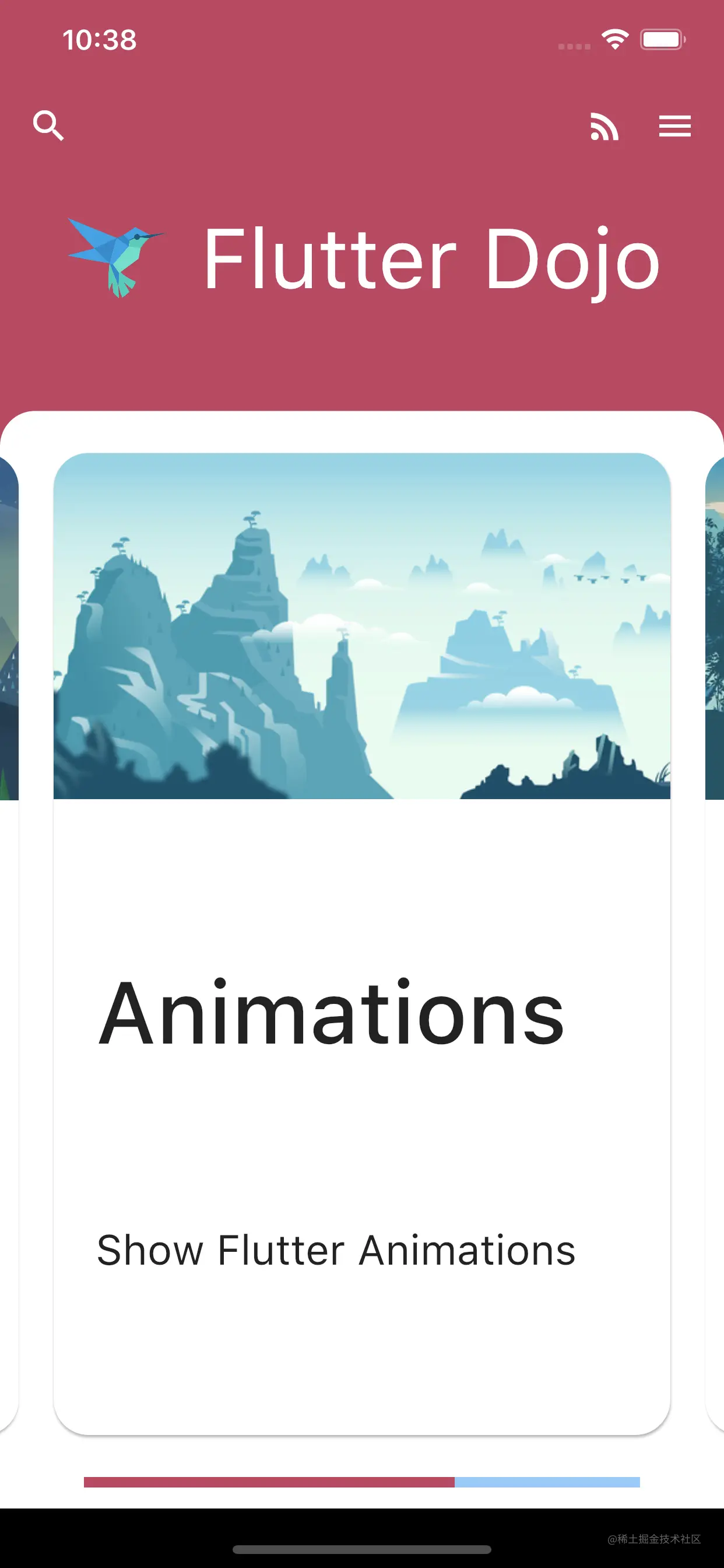Open the hamburger menu
Image resolution: width=724 pixels, height=1568 pixels.
tap(674, 126)
